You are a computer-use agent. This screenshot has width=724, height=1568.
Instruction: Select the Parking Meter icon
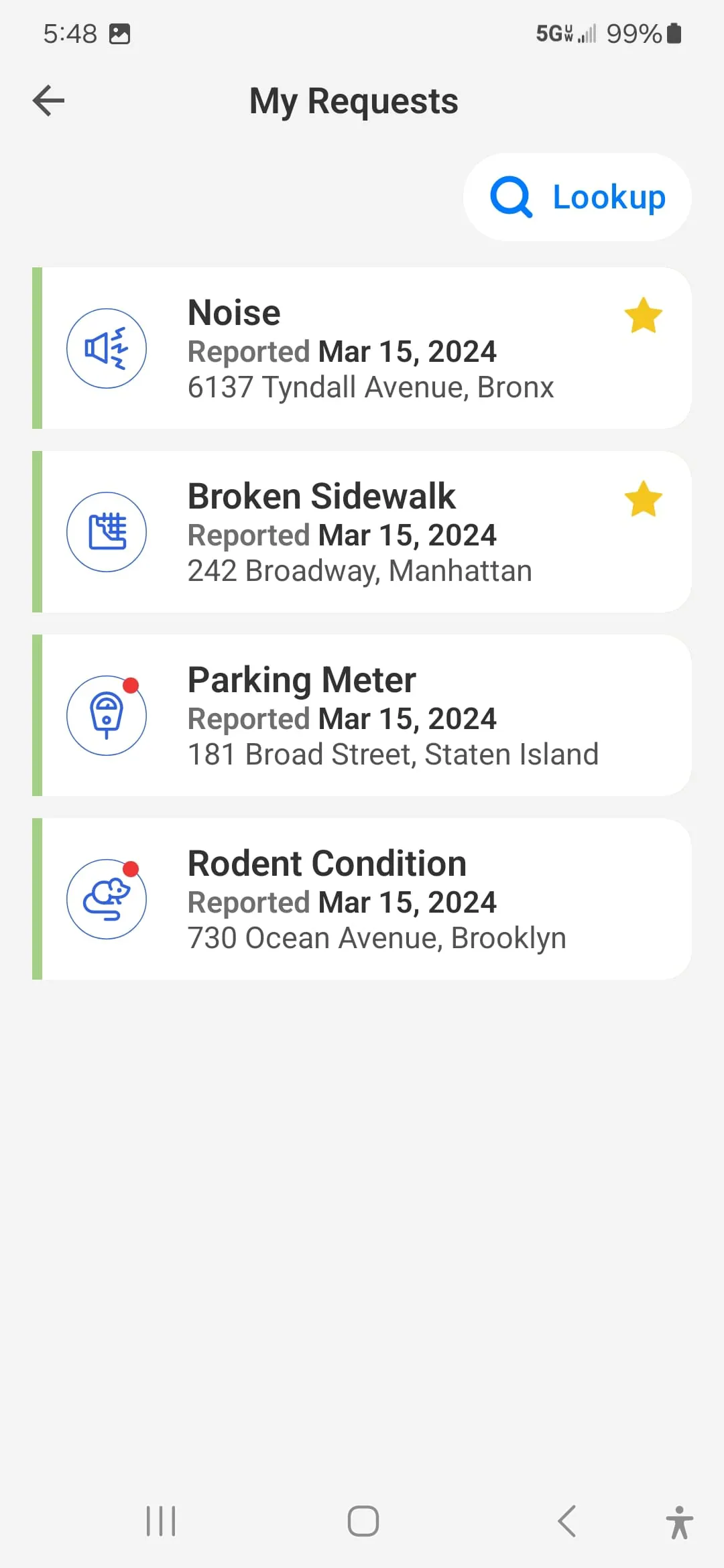pos(106,714)
